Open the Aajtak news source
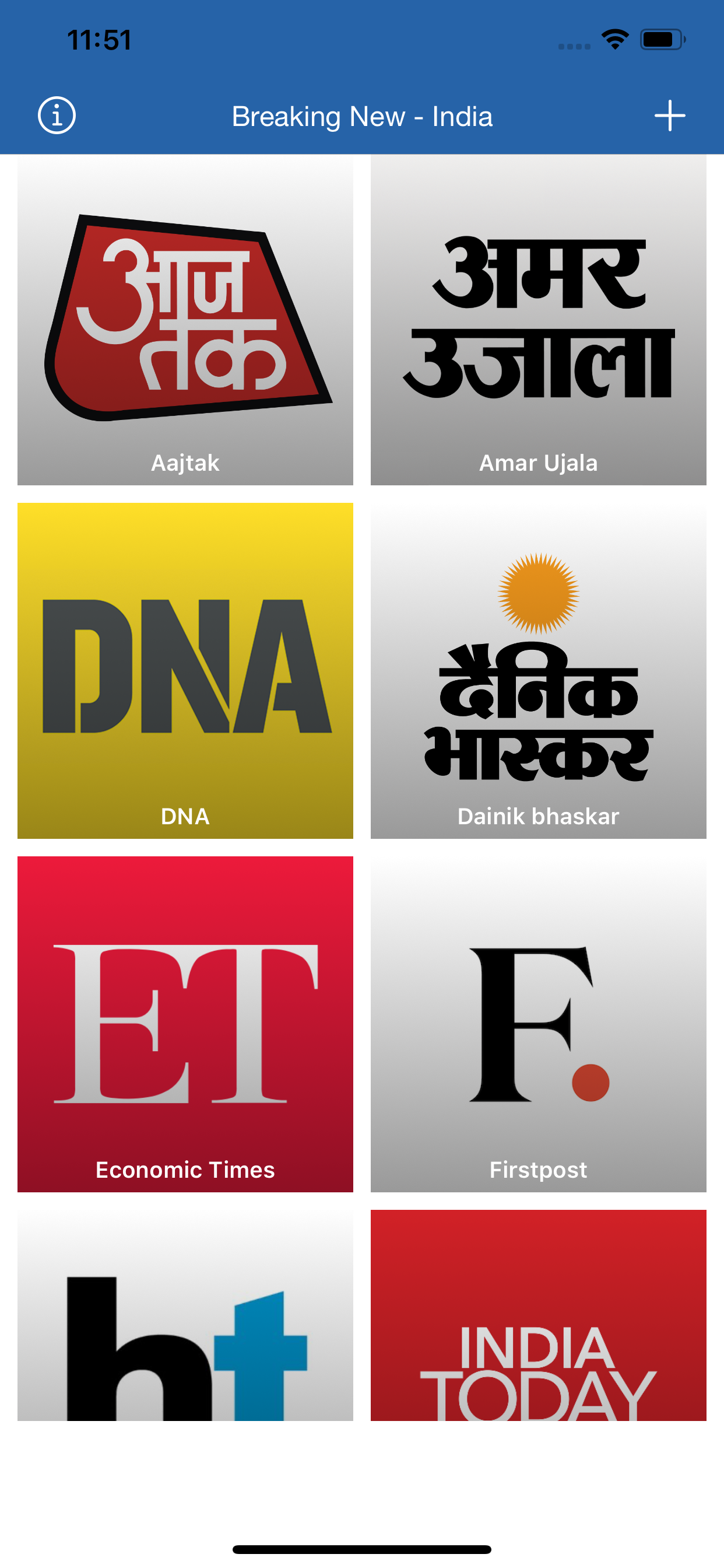The height and width of the screenshot is (1568, 724). (x=184, y=317)
